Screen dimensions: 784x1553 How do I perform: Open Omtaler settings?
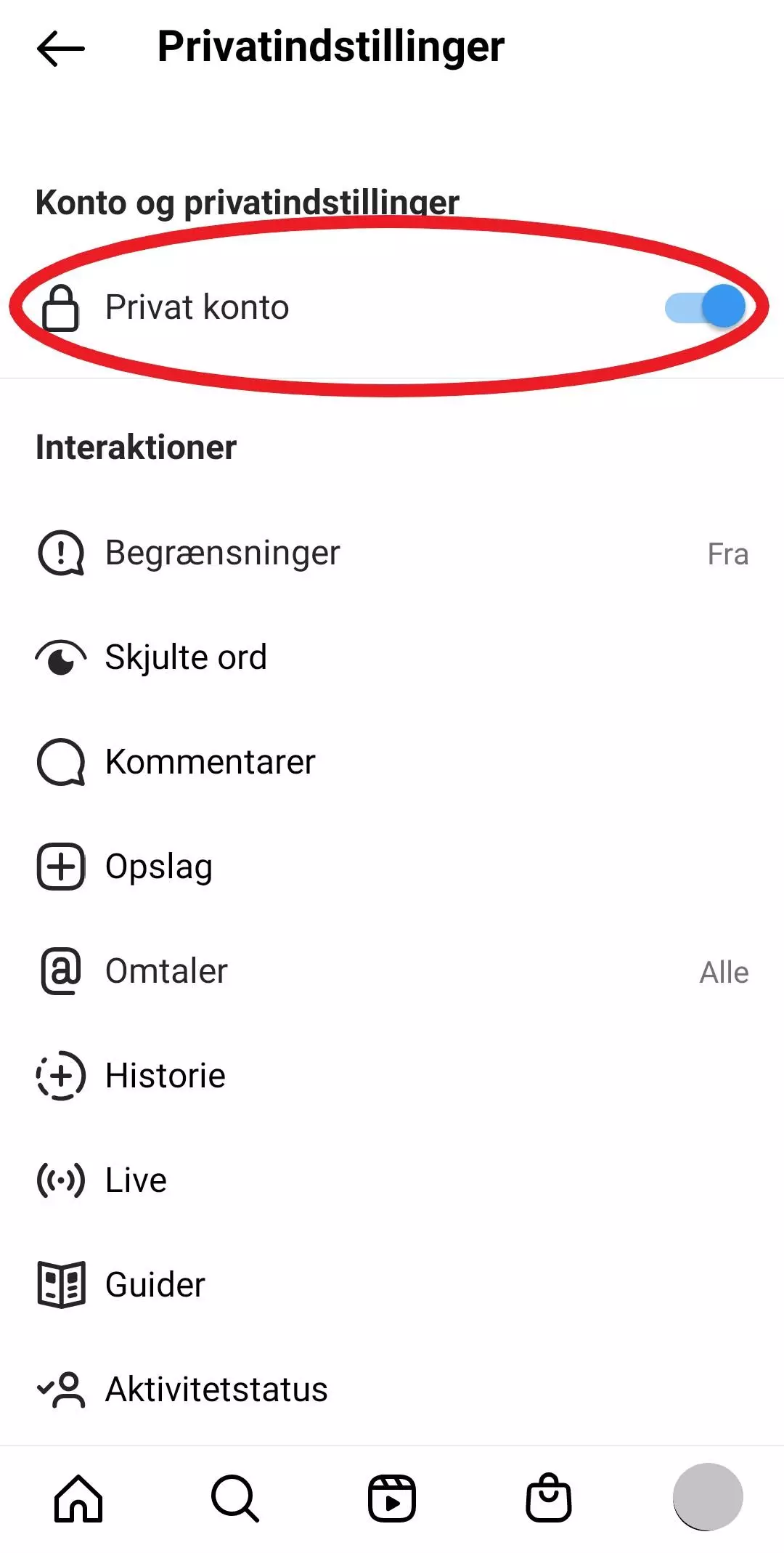392,971
